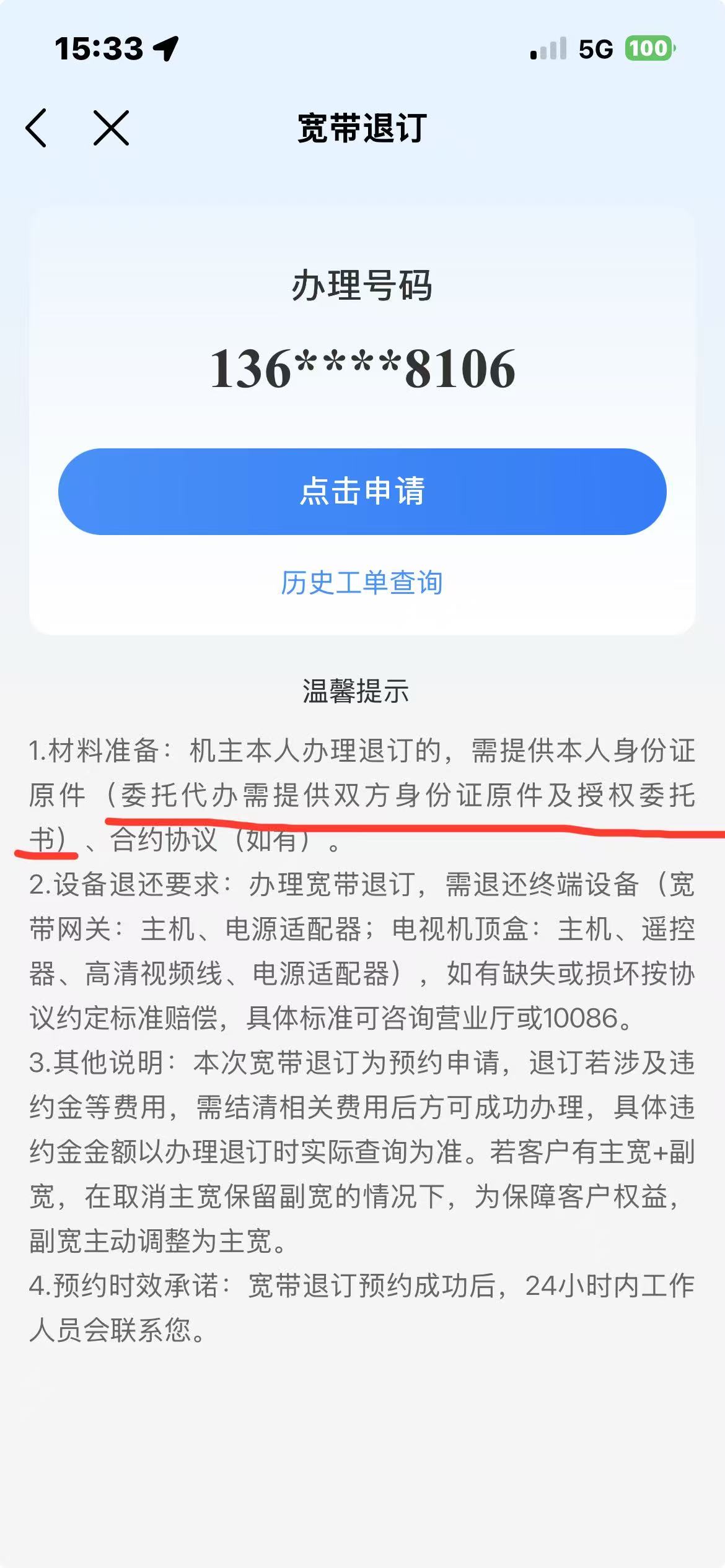
Task: Open 历史工单查询 link
Action: (362, 583)
